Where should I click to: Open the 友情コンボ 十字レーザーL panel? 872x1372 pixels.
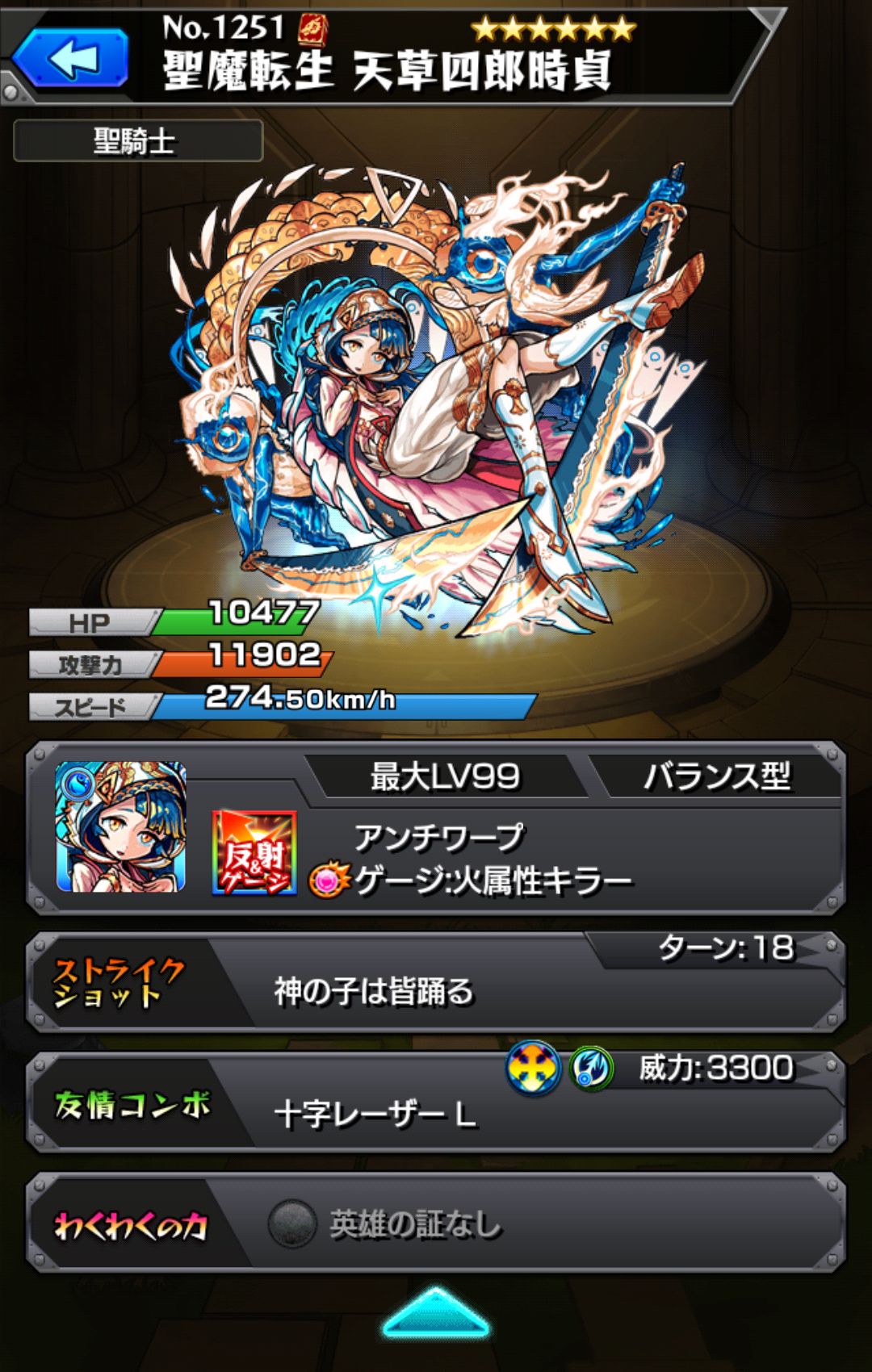(436, 1102)
